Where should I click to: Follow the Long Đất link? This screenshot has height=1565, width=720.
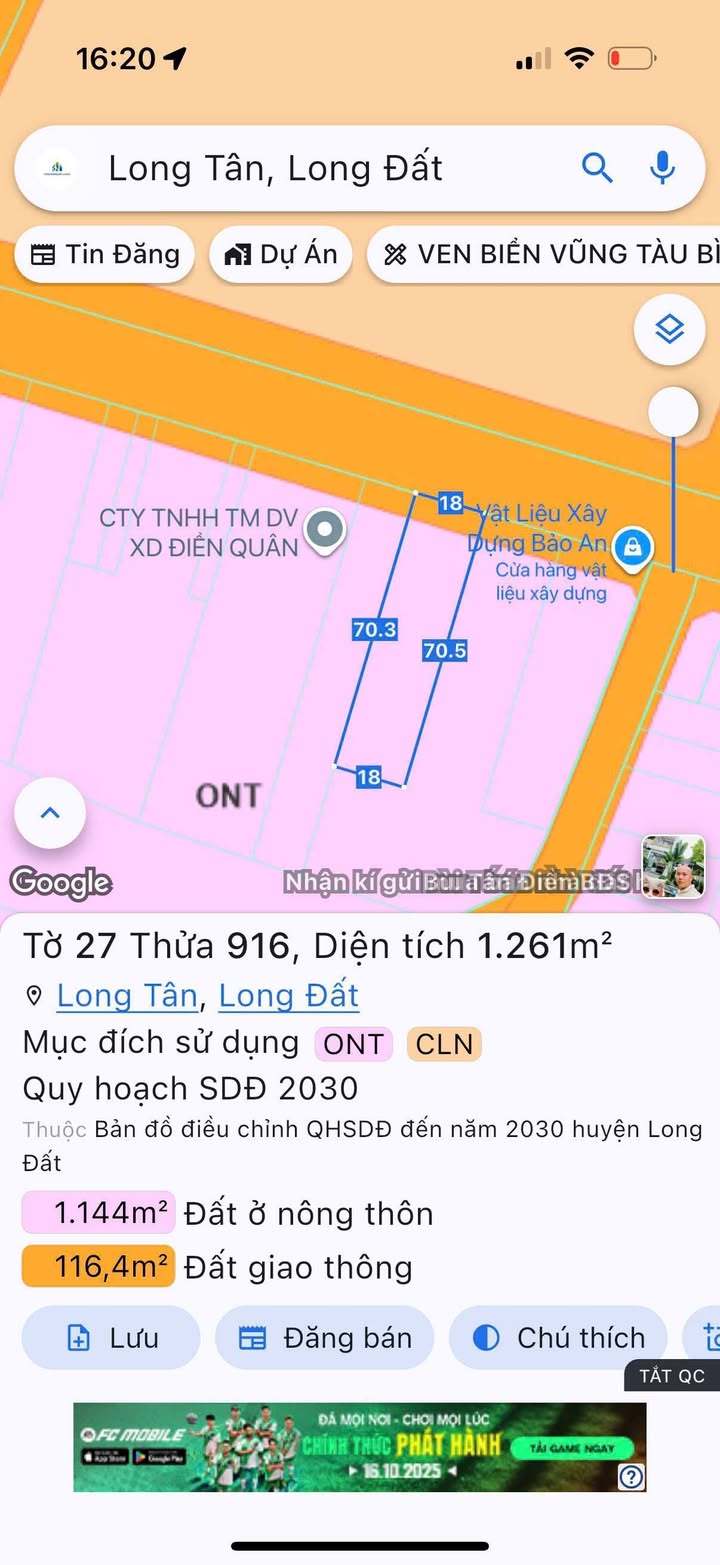point(288,995)
